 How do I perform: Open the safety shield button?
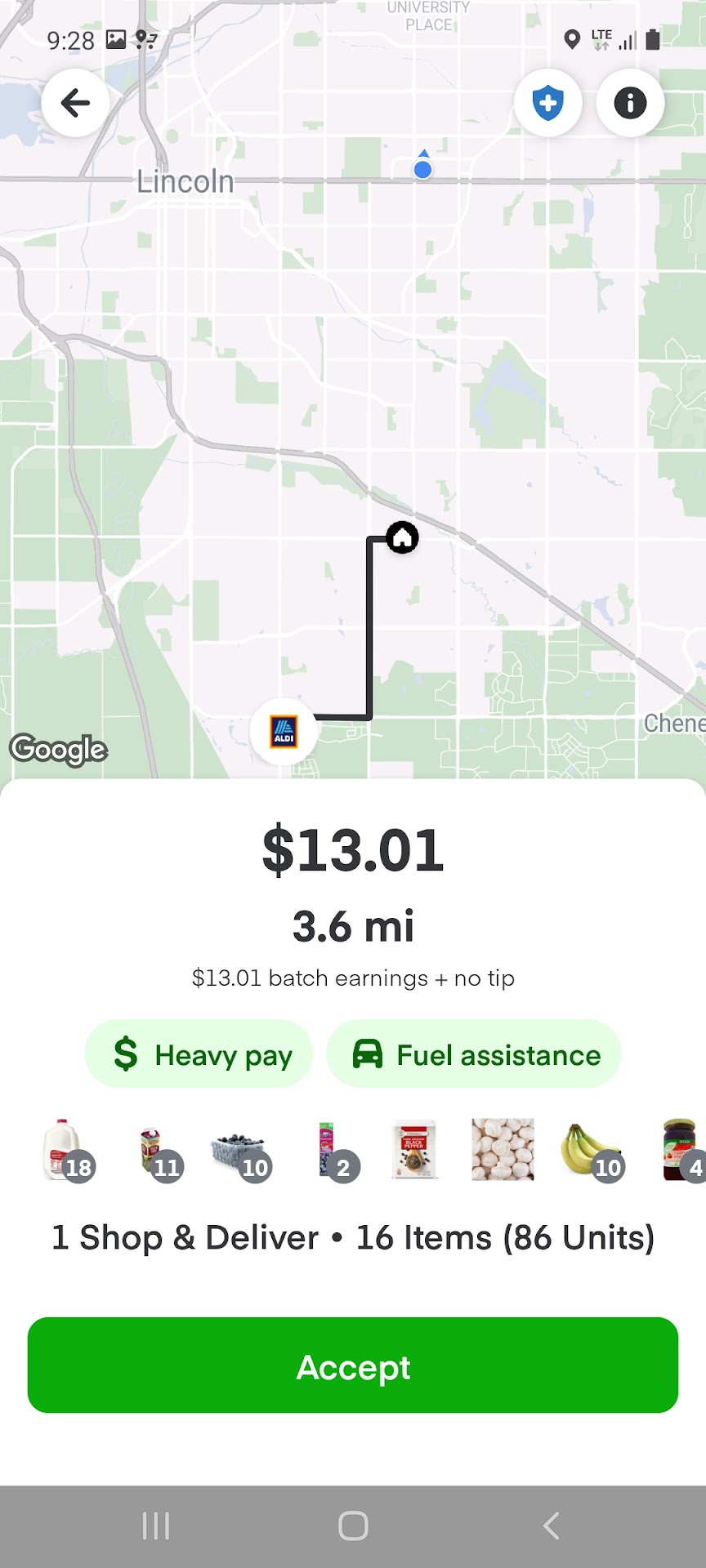point(547,103)
